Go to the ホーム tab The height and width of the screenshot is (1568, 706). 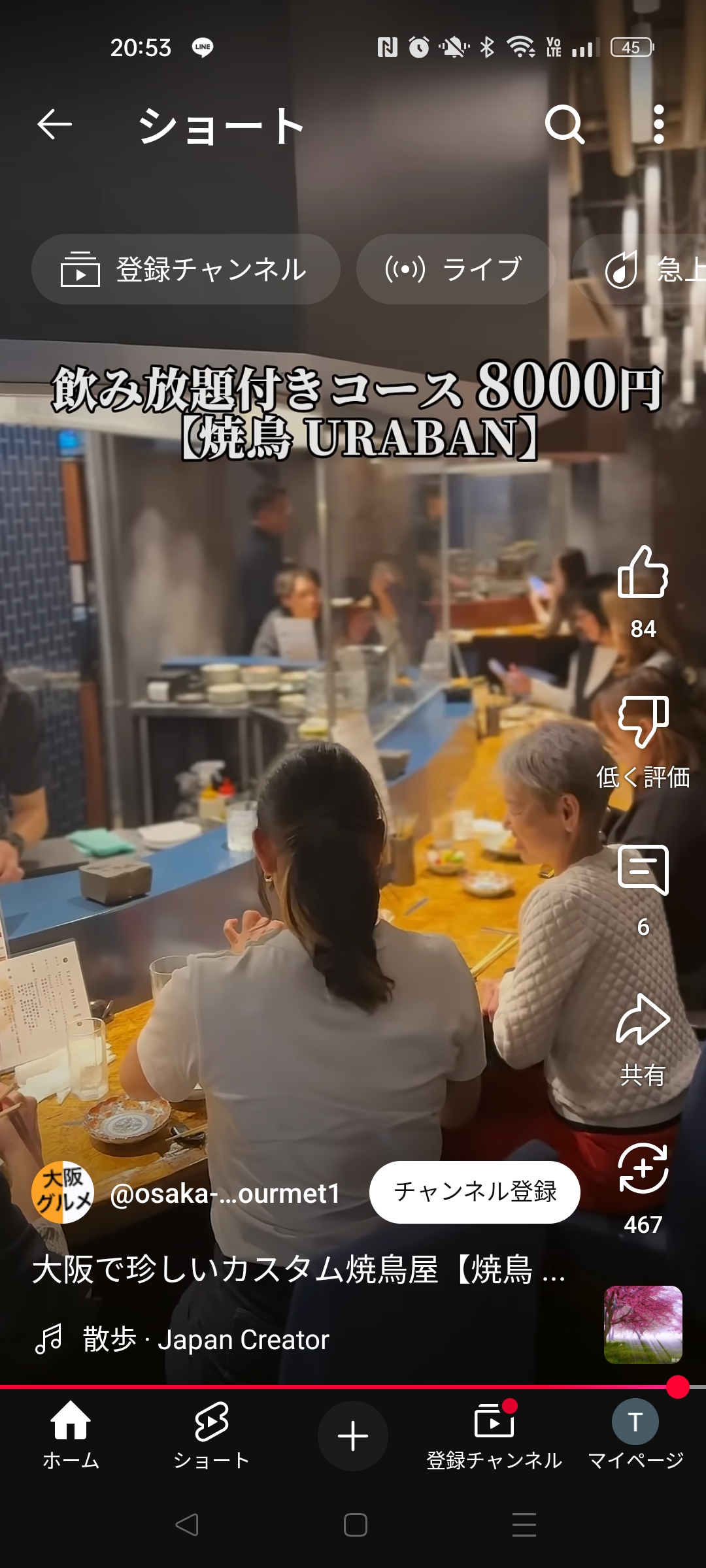tap(71, 1435)
